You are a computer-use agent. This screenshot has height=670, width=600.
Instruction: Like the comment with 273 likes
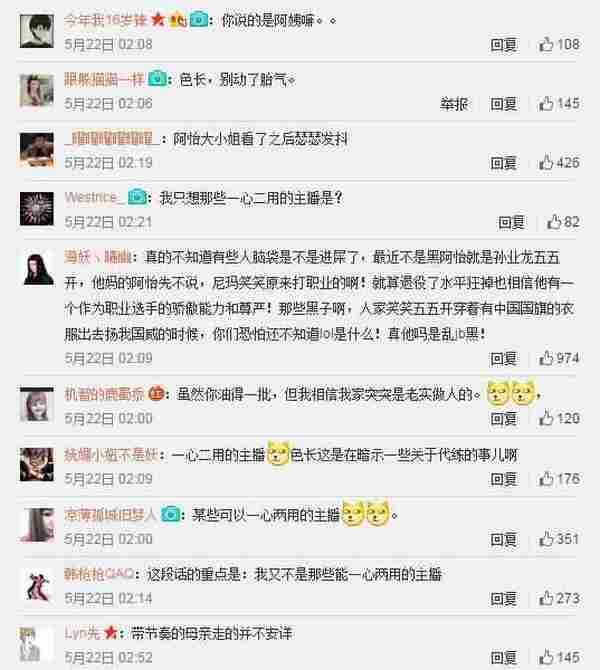pyautogui.click(x=558, y=598)
